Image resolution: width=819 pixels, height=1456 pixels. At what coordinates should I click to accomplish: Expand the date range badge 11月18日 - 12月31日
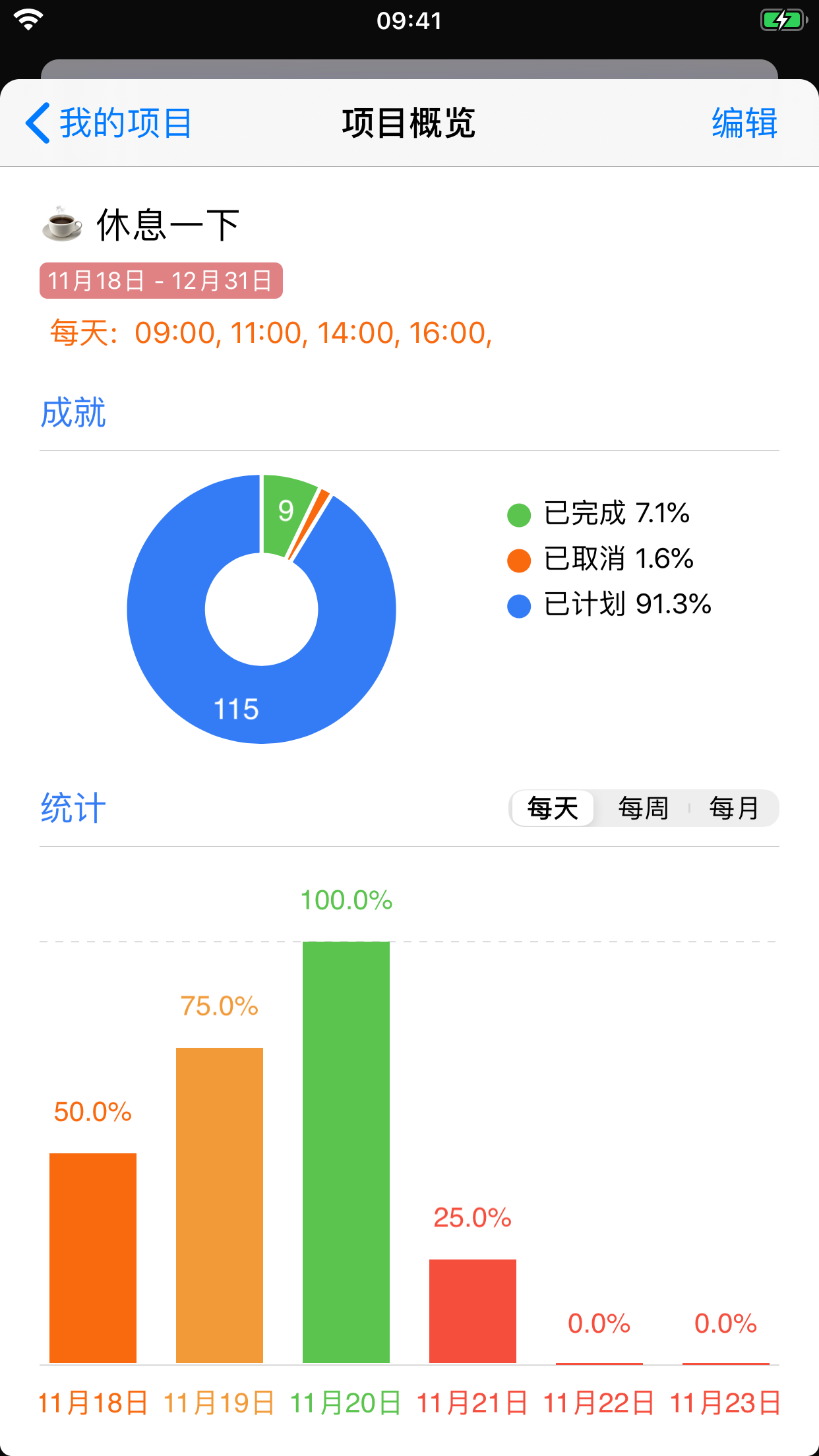[x=160, y=280]
